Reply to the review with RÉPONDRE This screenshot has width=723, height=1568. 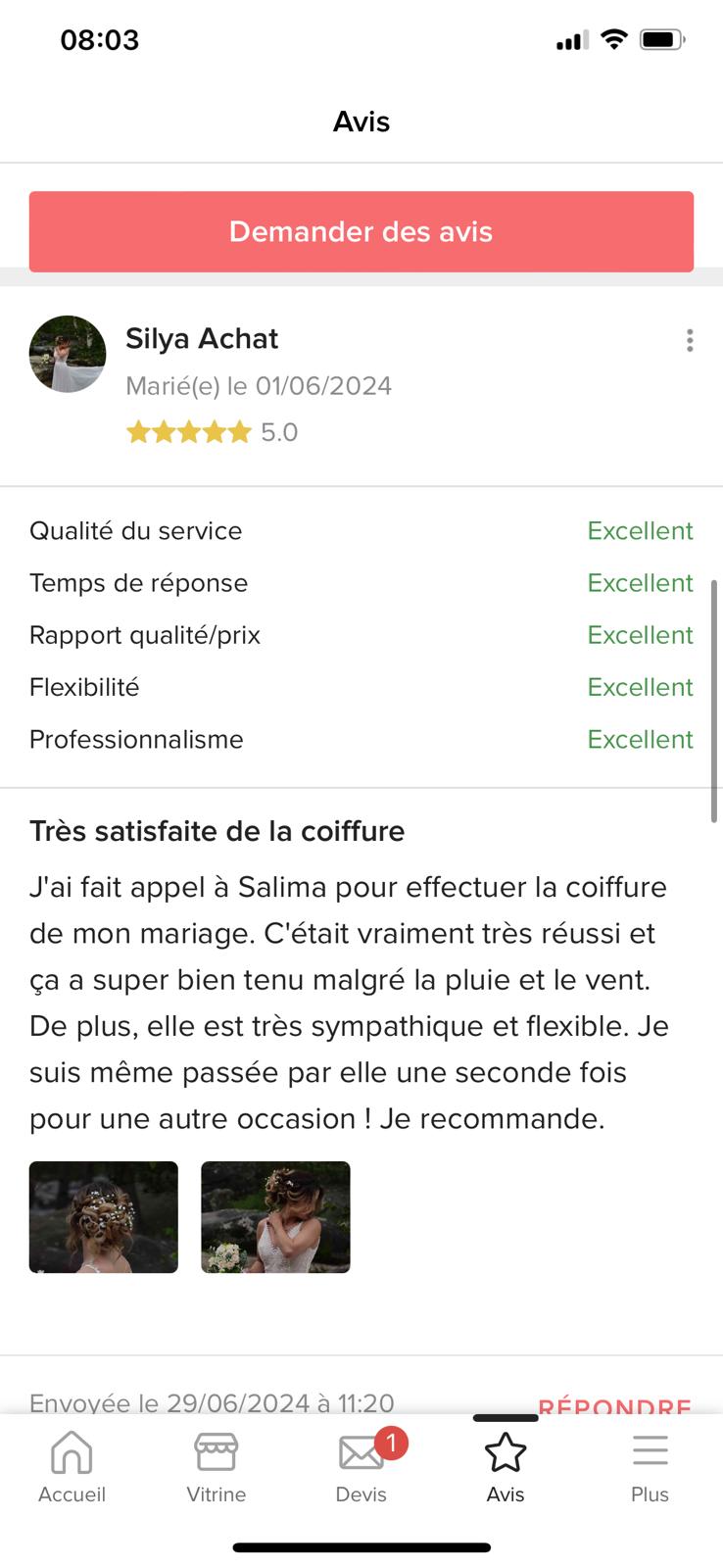click(x=615, y=1405)
